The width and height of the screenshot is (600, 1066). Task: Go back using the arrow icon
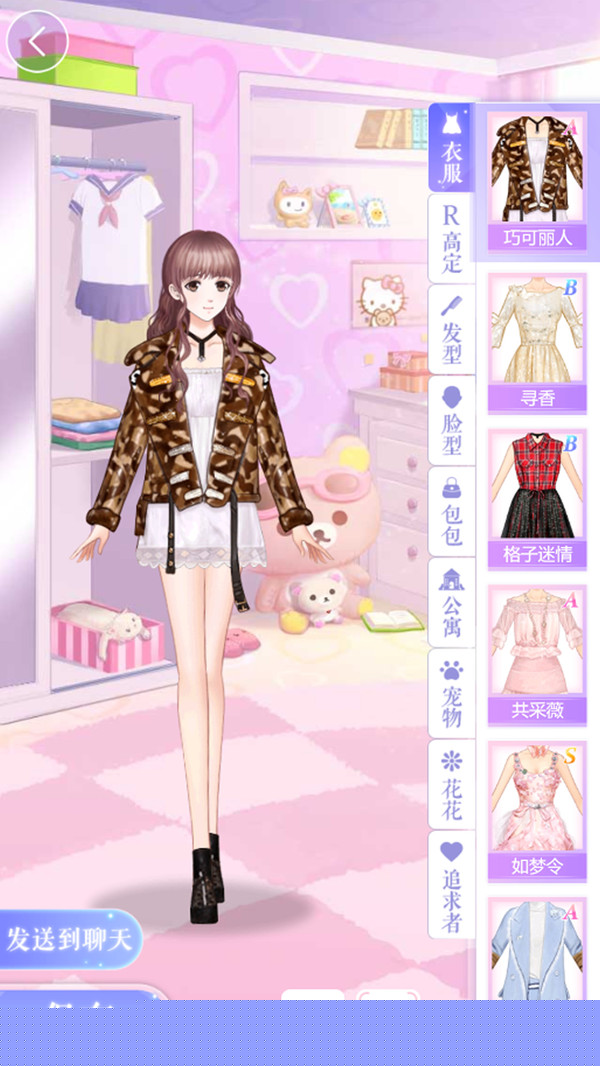(x=37, y=41)
